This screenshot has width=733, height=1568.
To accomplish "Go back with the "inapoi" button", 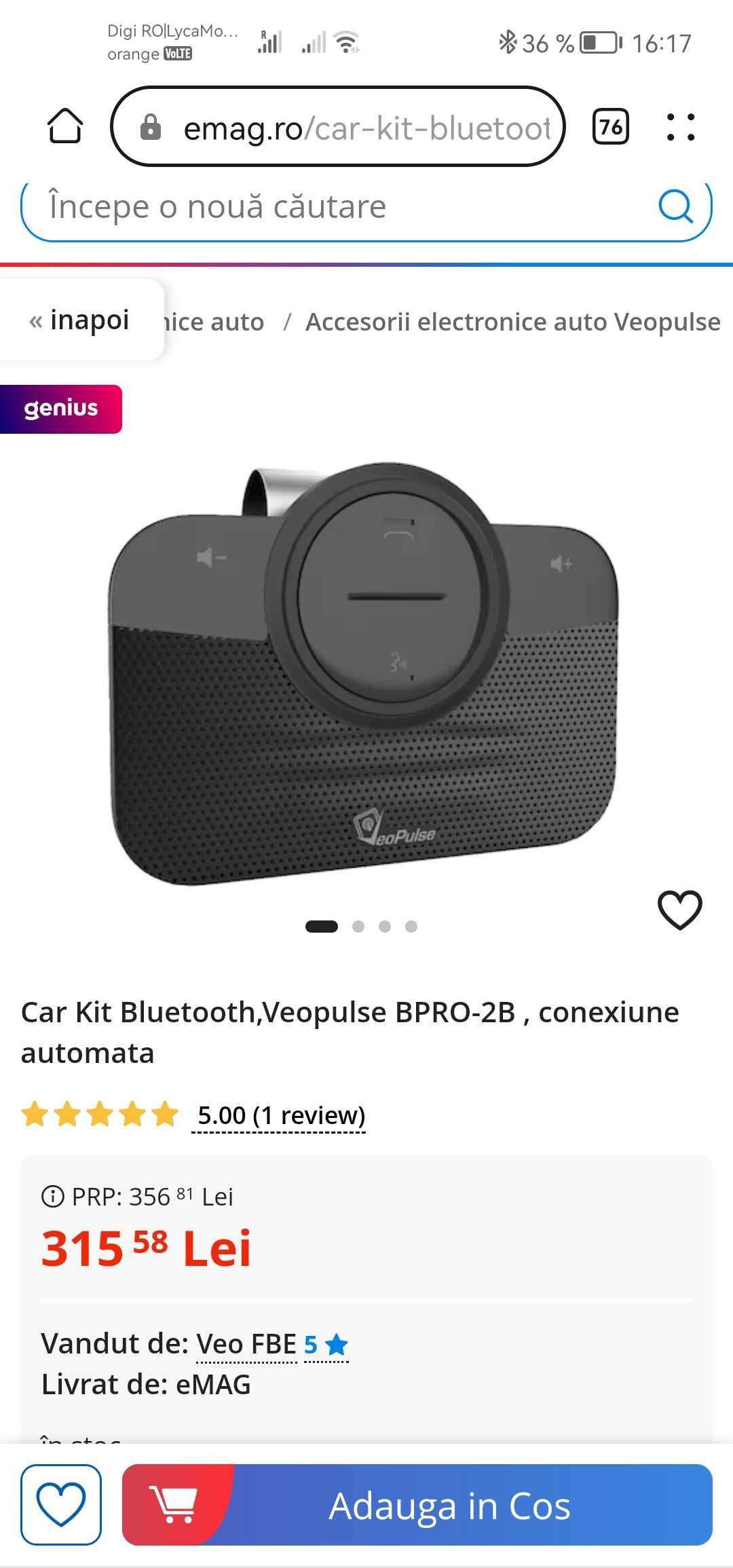I will point(80,320).
